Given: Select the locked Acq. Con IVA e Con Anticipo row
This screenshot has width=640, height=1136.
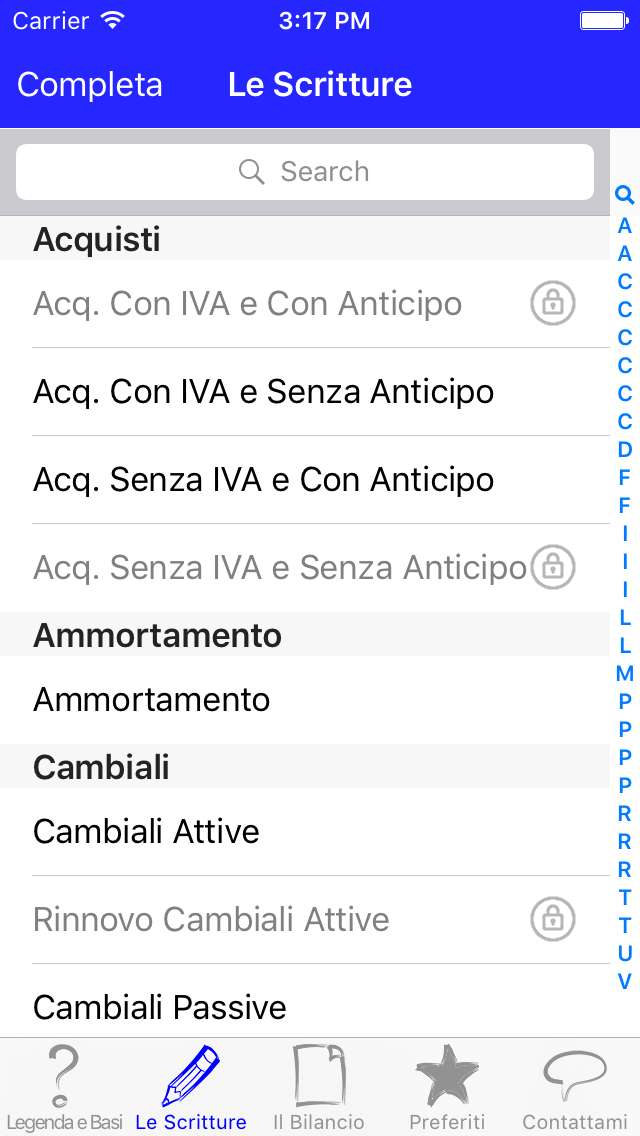Looking at the screenshot, I should (x=304, y=304).
